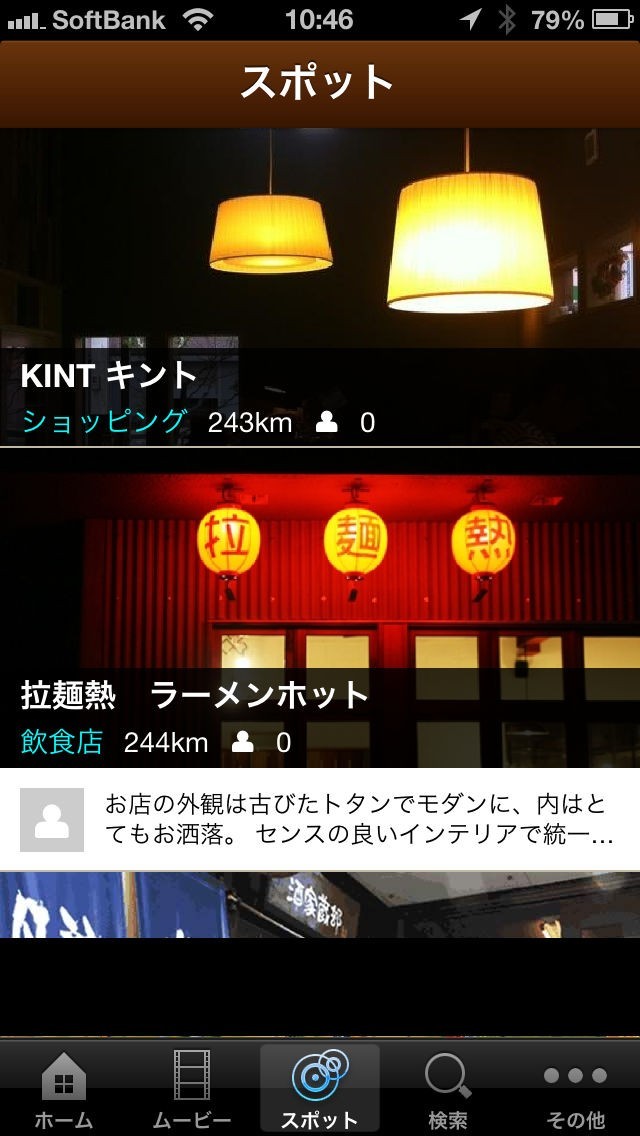Screen dimensions: 640x1136
Task: Switch to the ホーム tab
Action: [x=64, y=1090]
